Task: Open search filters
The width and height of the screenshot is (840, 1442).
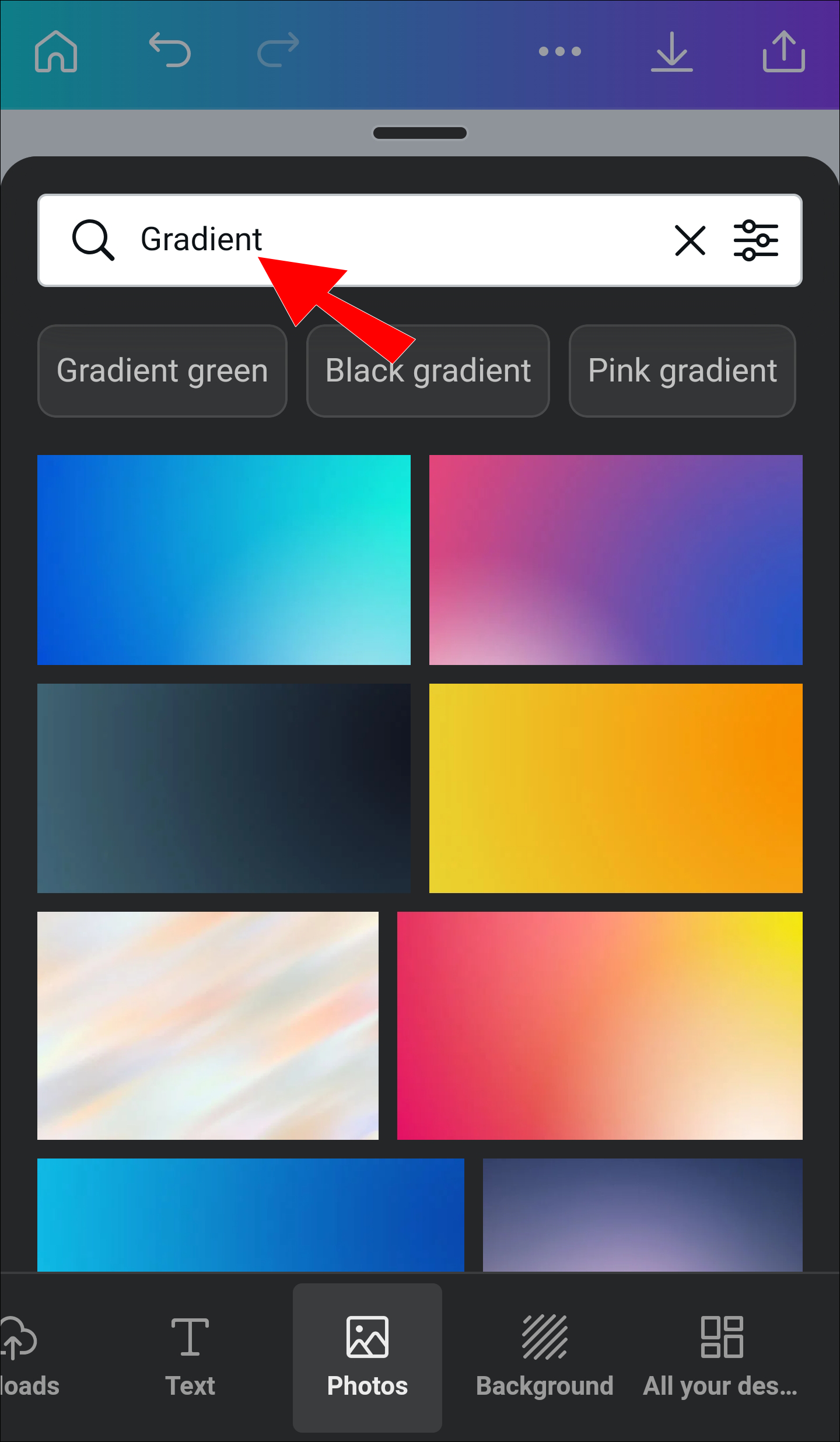Action: click(755, 240)
